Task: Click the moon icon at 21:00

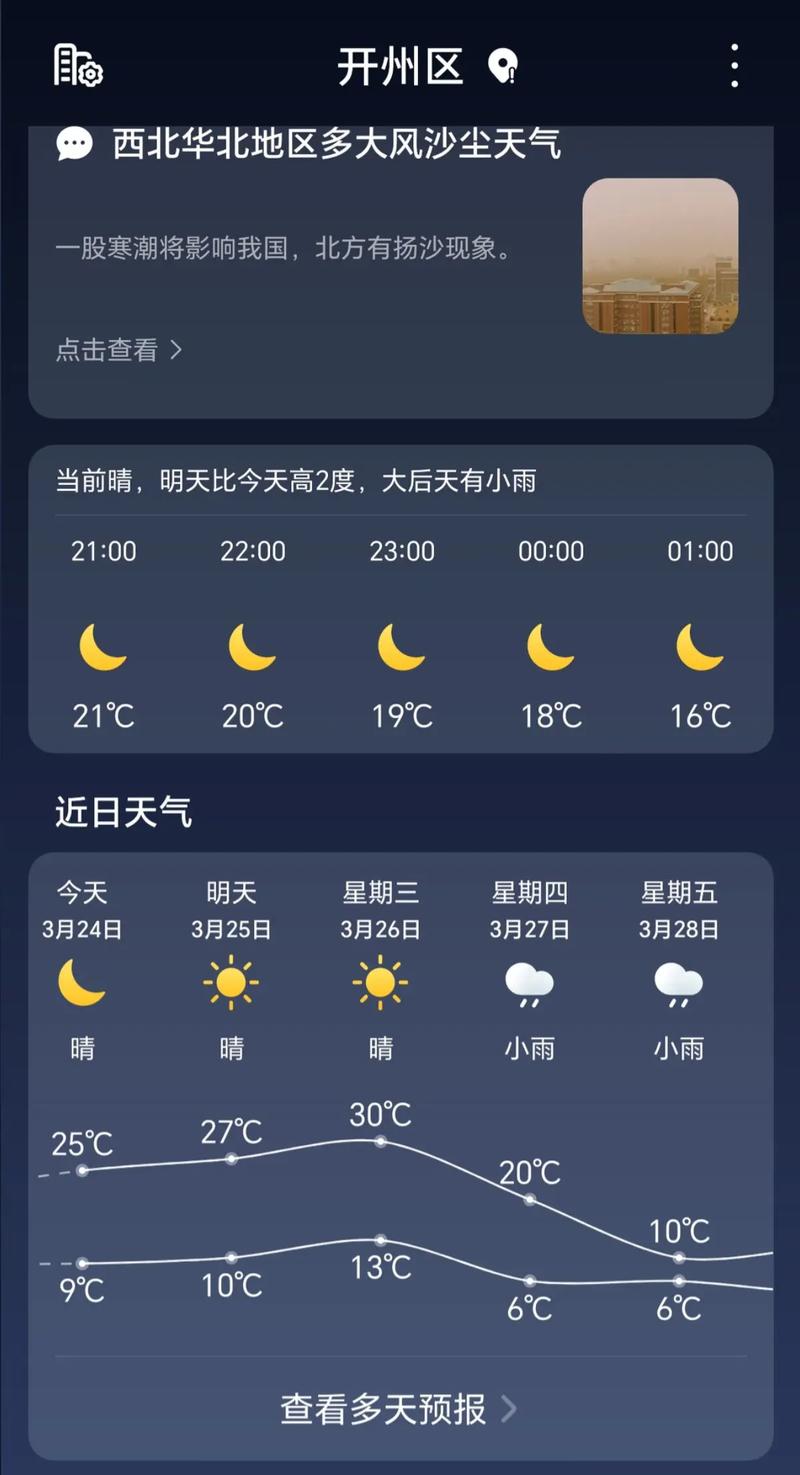Action: click(101, 648)
